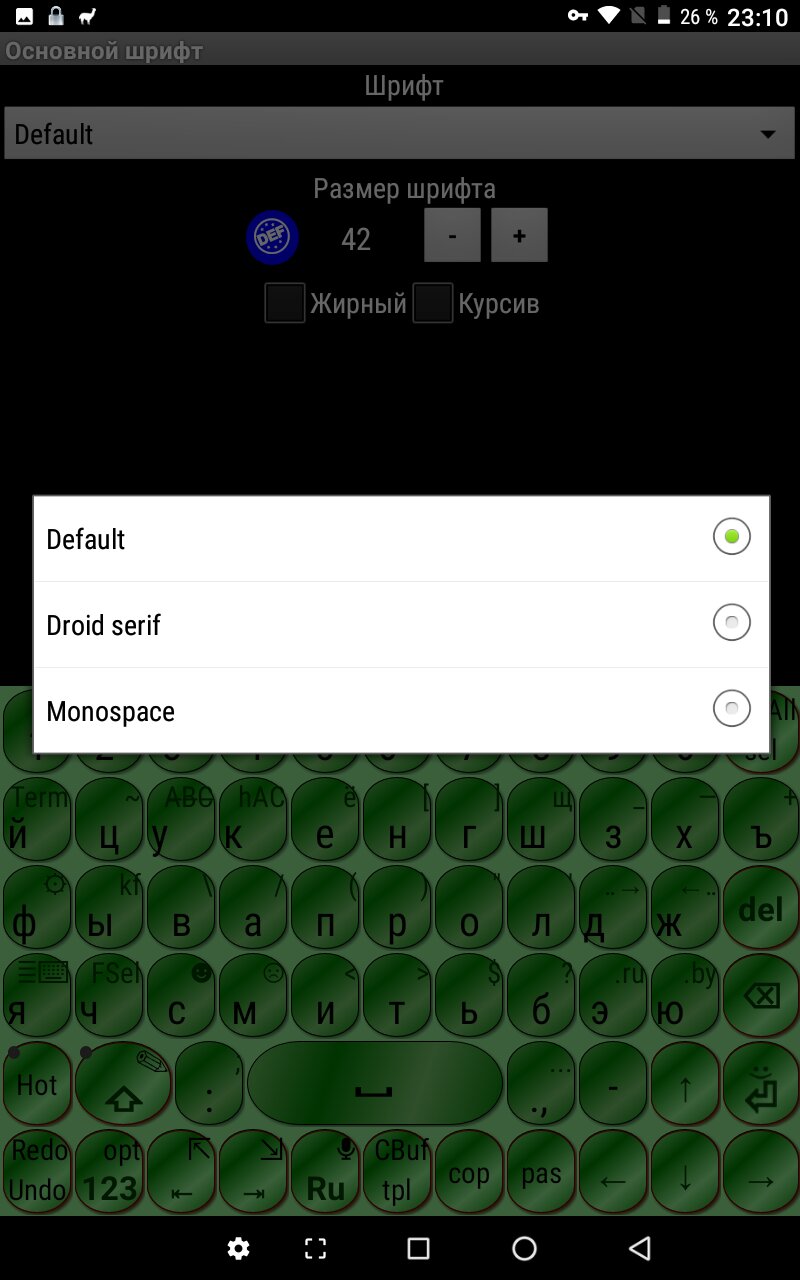Choose Droid serif font

pos(401,625)
